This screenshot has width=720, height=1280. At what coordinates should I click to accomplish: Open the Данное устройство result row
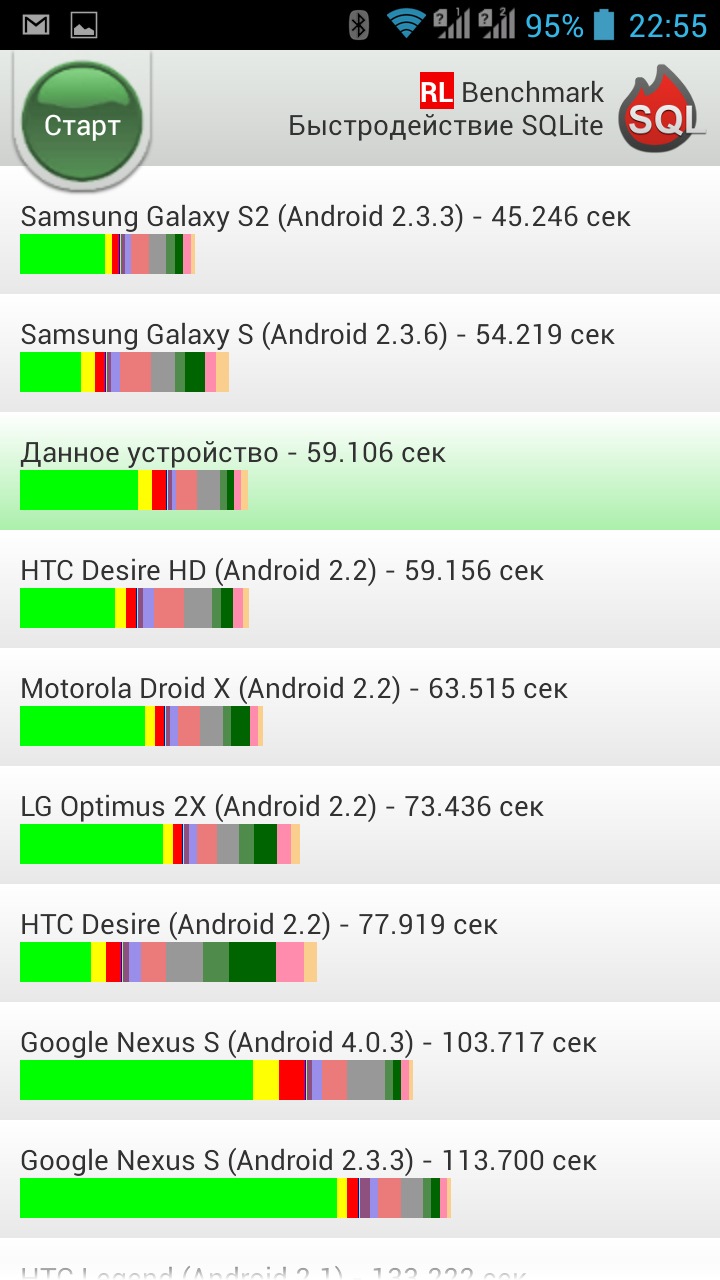coord(360,470)
